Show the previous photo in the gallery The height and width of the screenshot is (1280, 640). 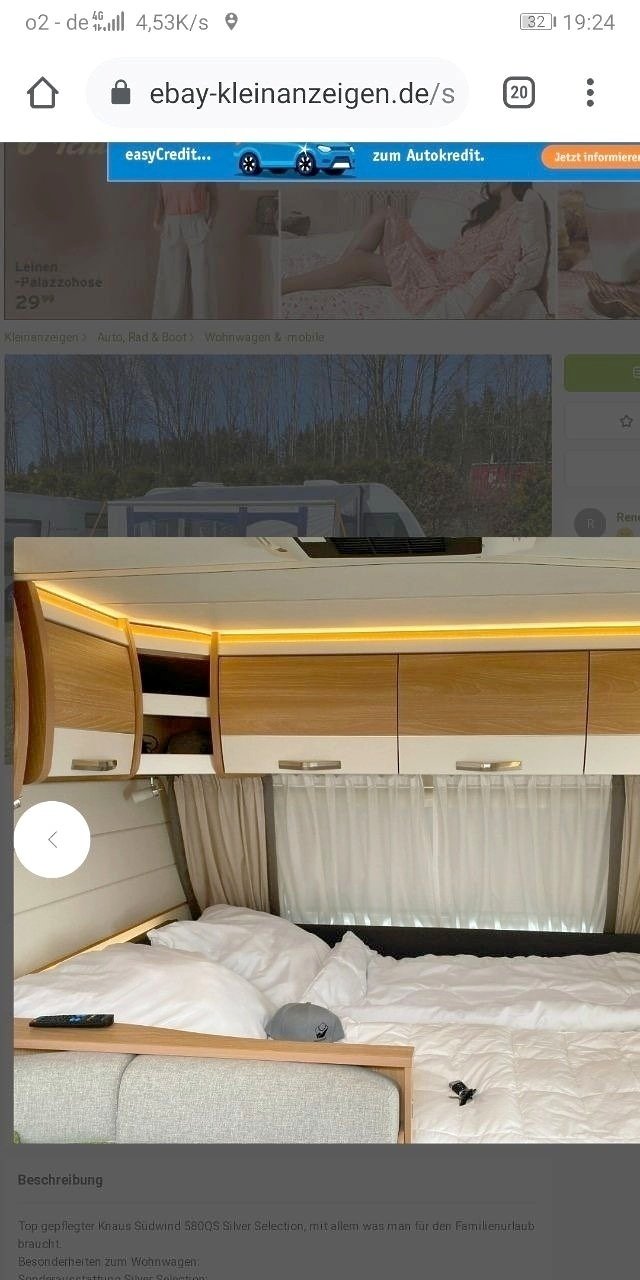pyautogui.click(x=52, y=839)
